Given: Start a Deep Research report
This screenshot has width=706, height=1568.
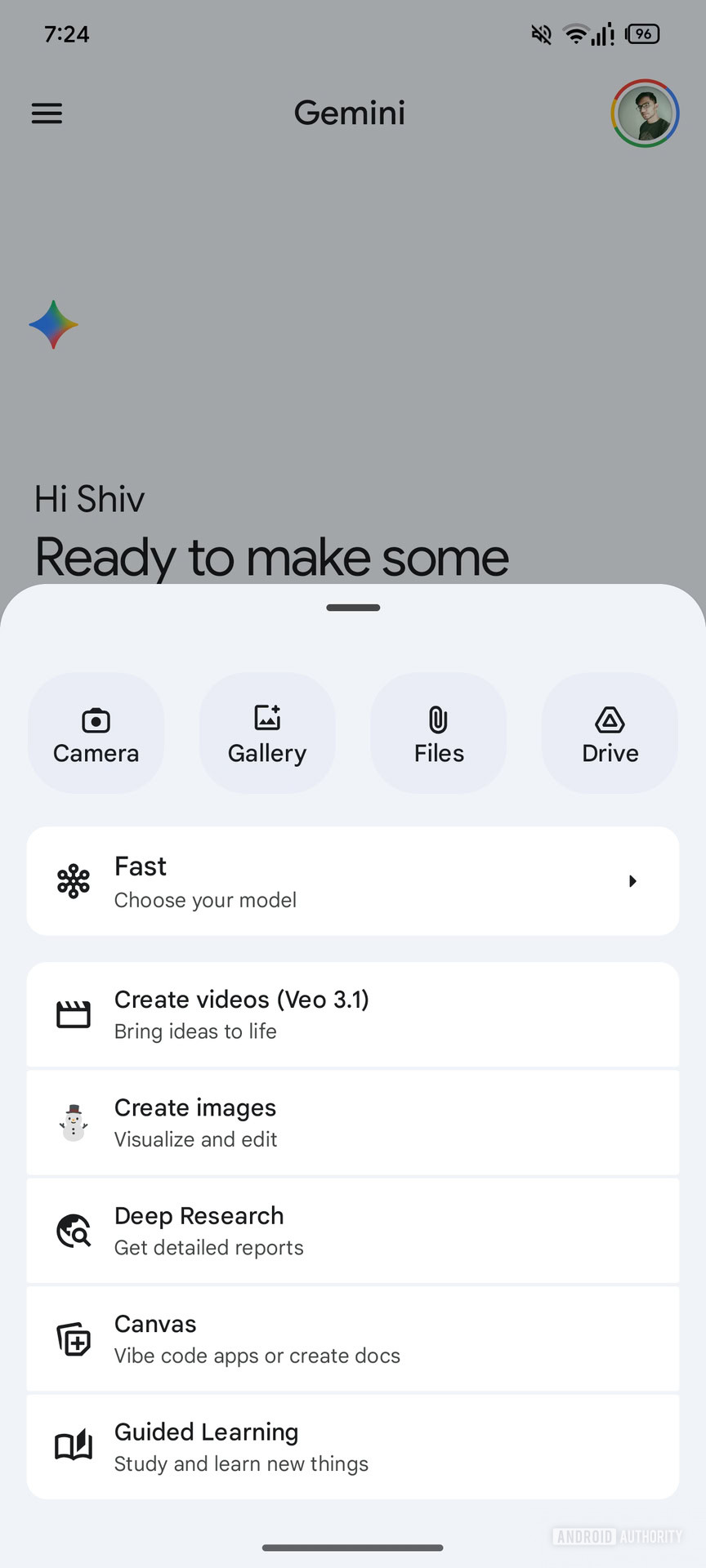Looking at the screenshot, I should 353,1231.
